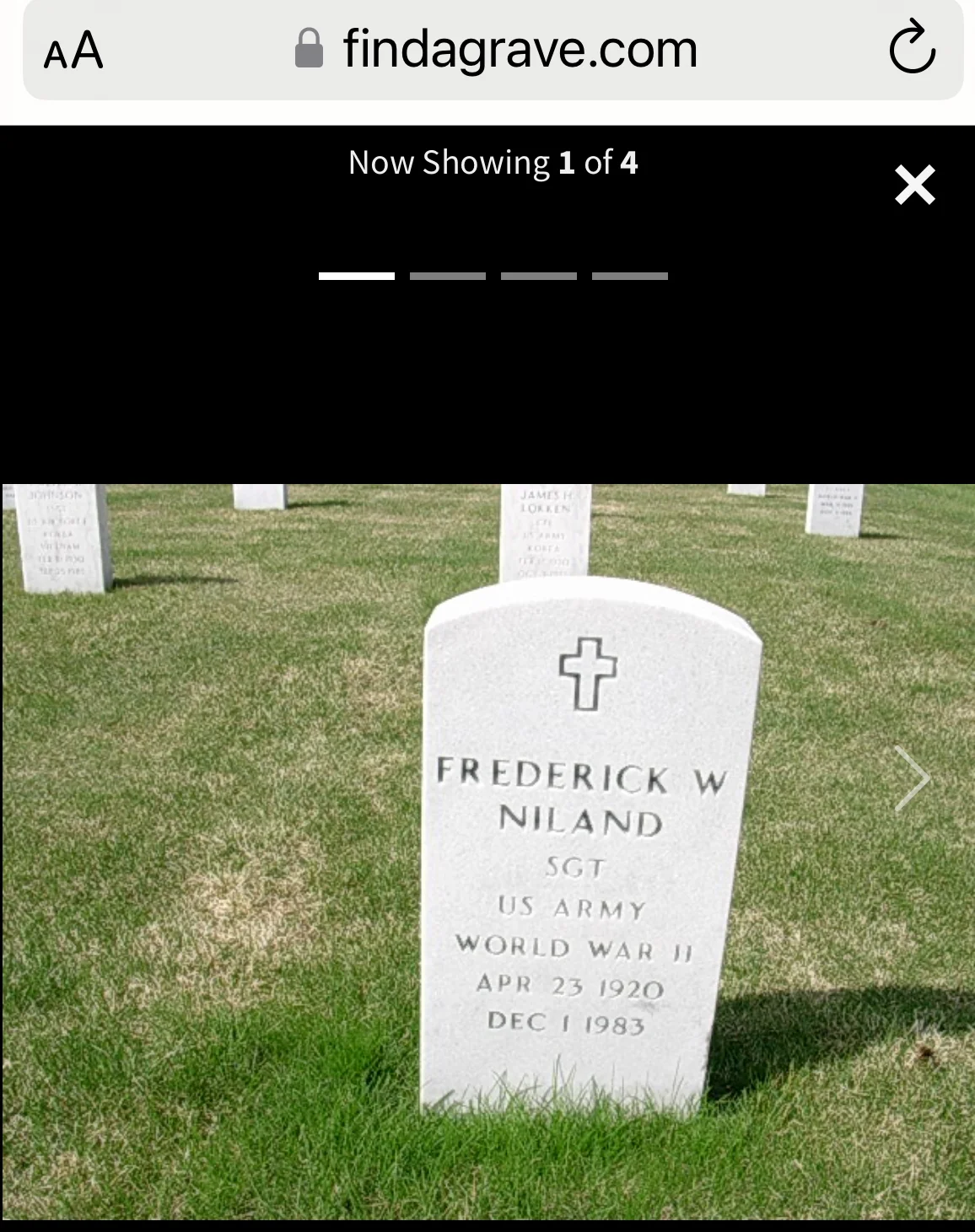The height and width of the screenshot is (1232, 975).
Task: Go to the next photo arrow
Action: 912,778
